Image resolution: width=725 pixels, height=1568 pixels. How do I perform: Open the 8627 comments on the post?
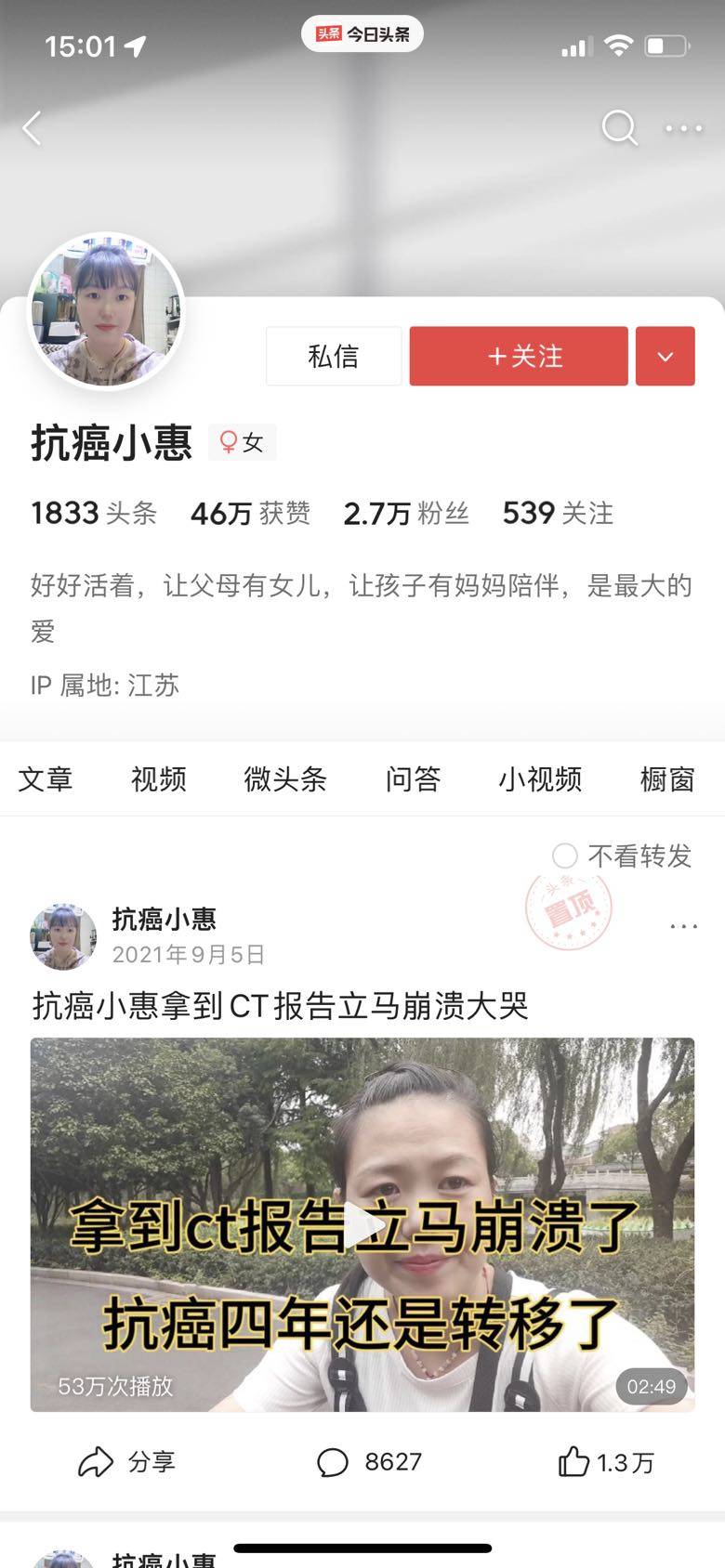(370, 1462)
